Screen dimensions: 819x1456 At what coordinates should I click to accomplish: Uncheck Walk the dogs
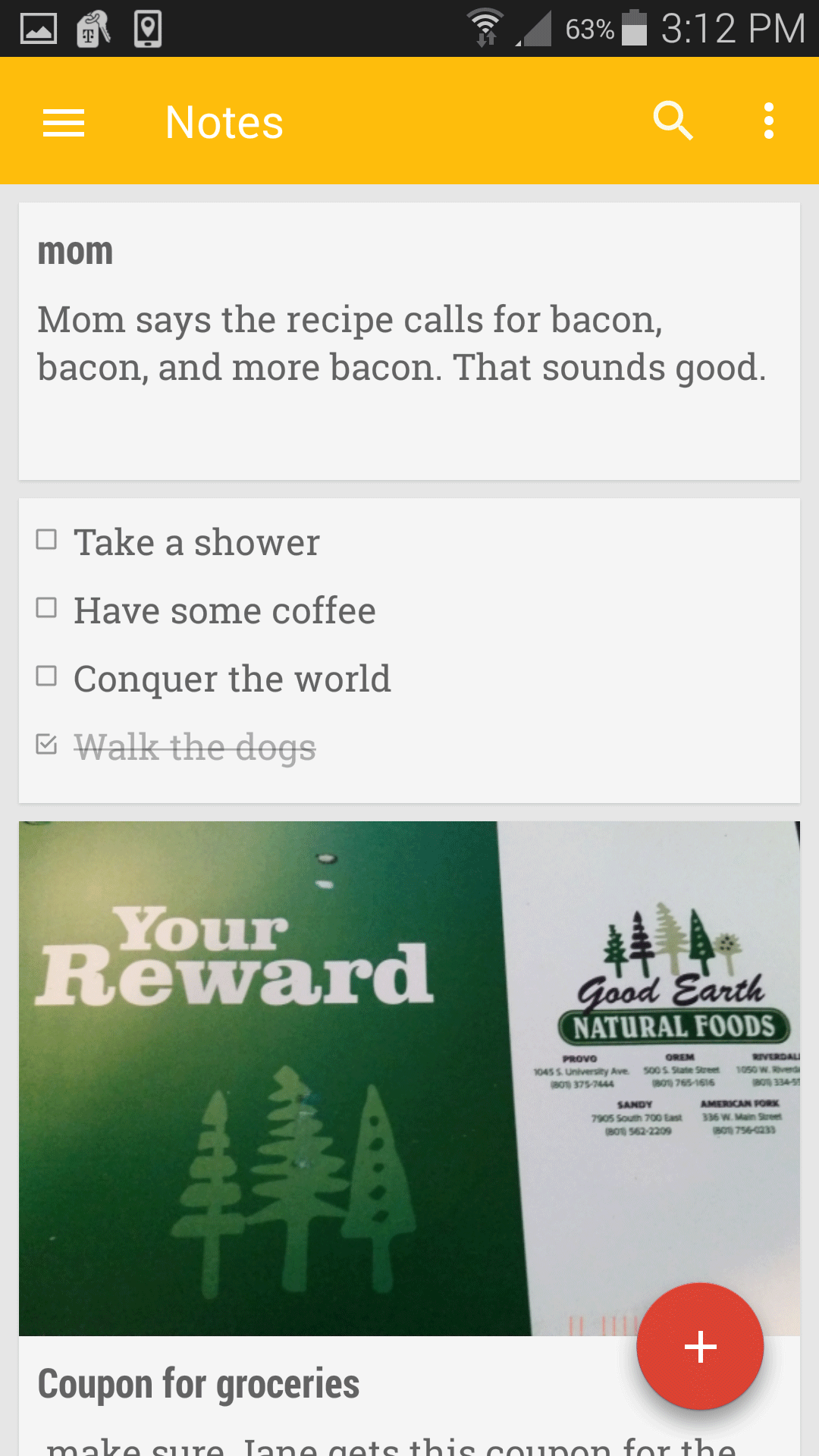click(47, 745)
